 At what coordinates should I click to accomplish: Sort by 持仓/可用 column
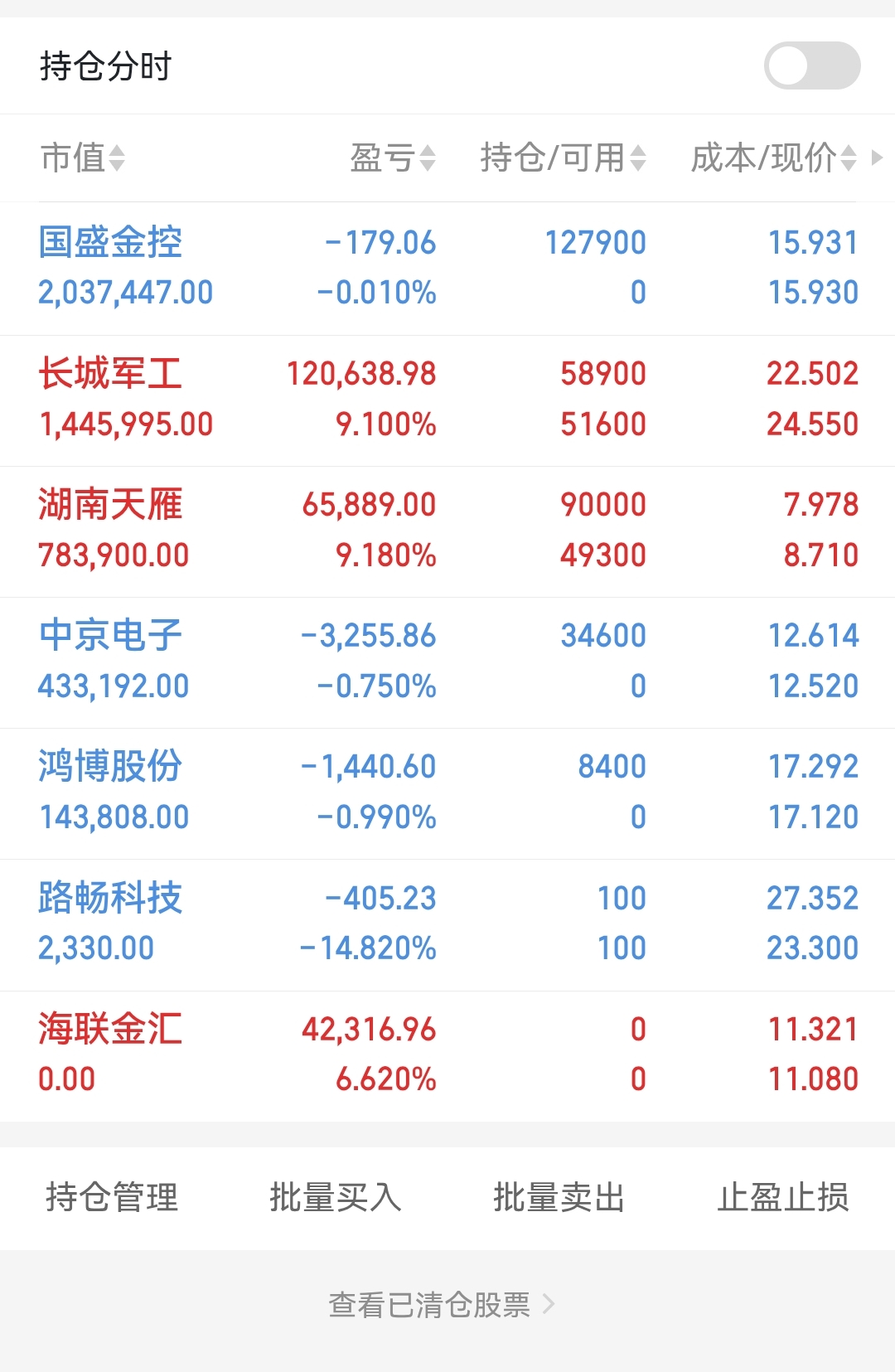point(563,158)
